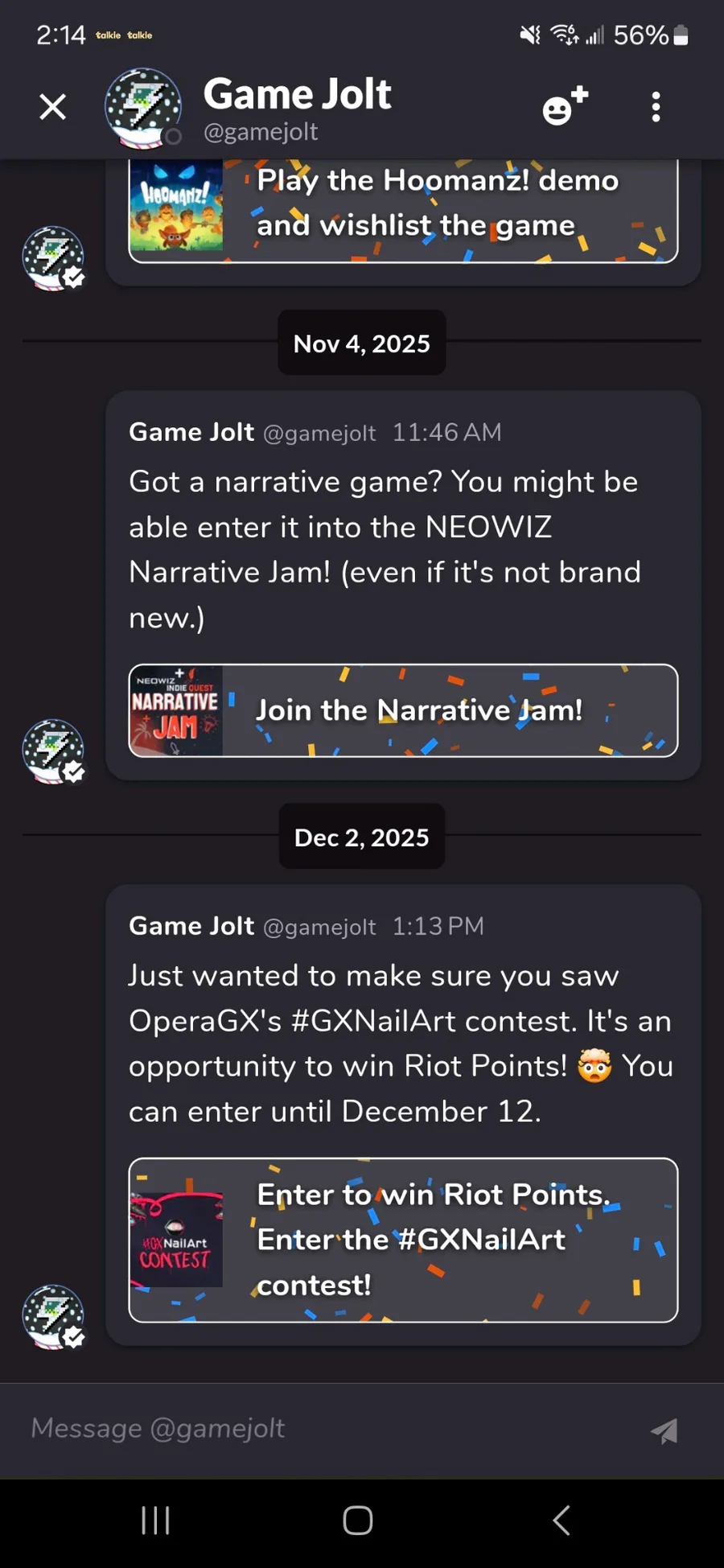Open the add friend emoji icon

pos(565,106)
